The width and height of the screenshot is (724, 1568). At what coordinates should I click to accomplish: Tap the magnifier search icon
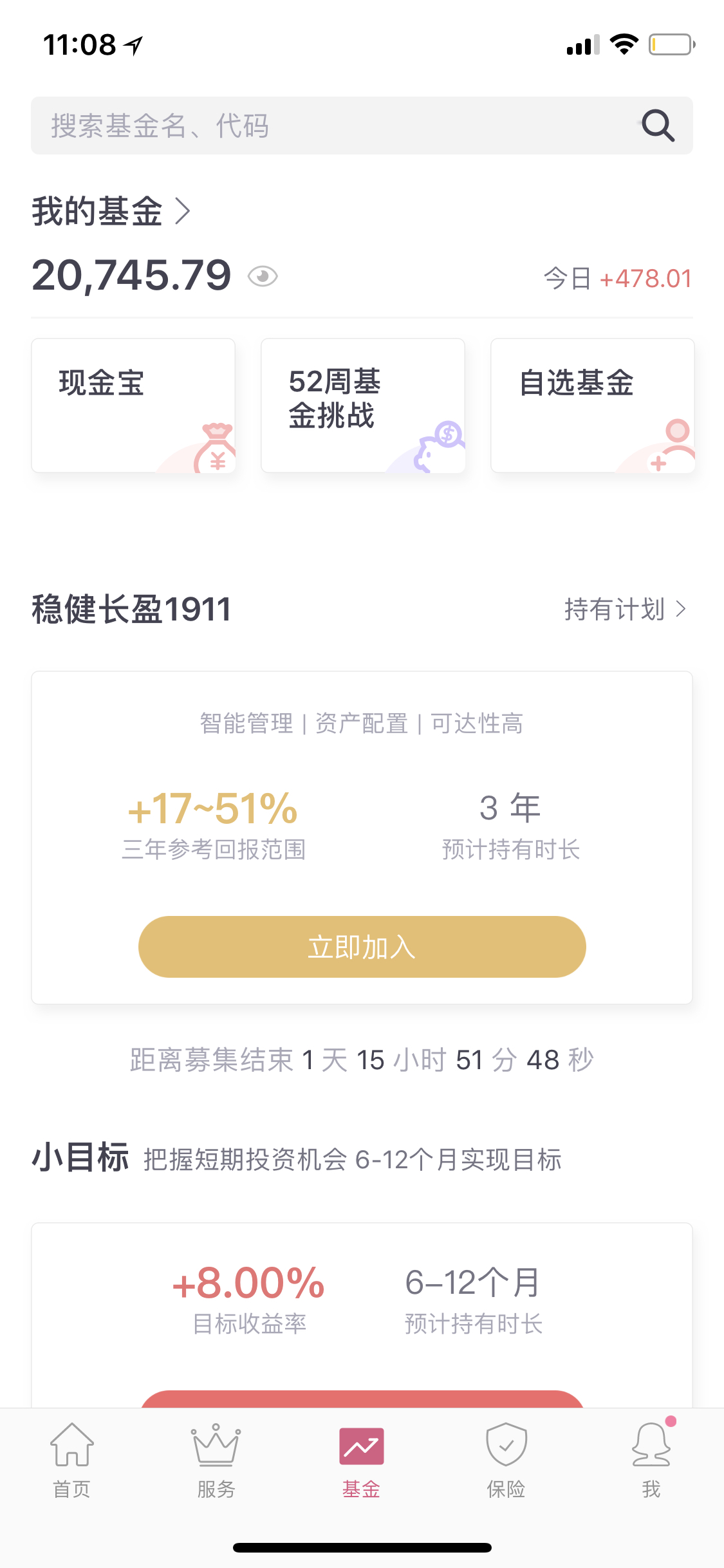click(x=658, y=126)
